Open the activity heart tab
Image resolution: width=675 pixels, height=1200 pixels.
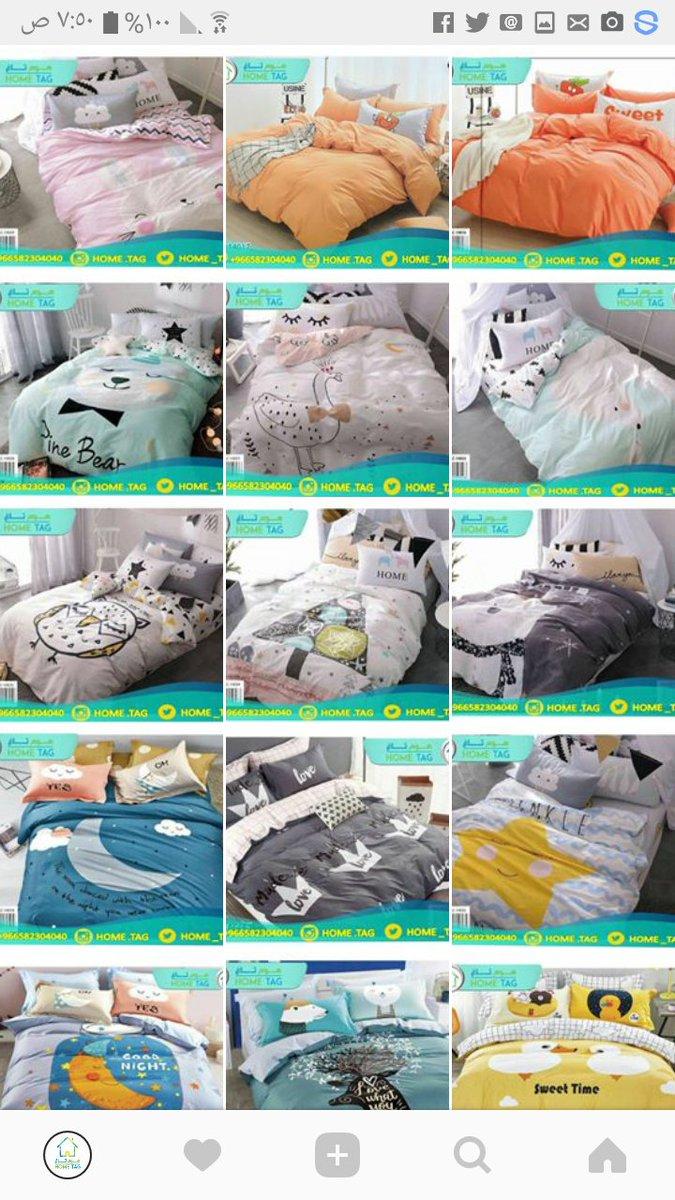point(202,1156)
